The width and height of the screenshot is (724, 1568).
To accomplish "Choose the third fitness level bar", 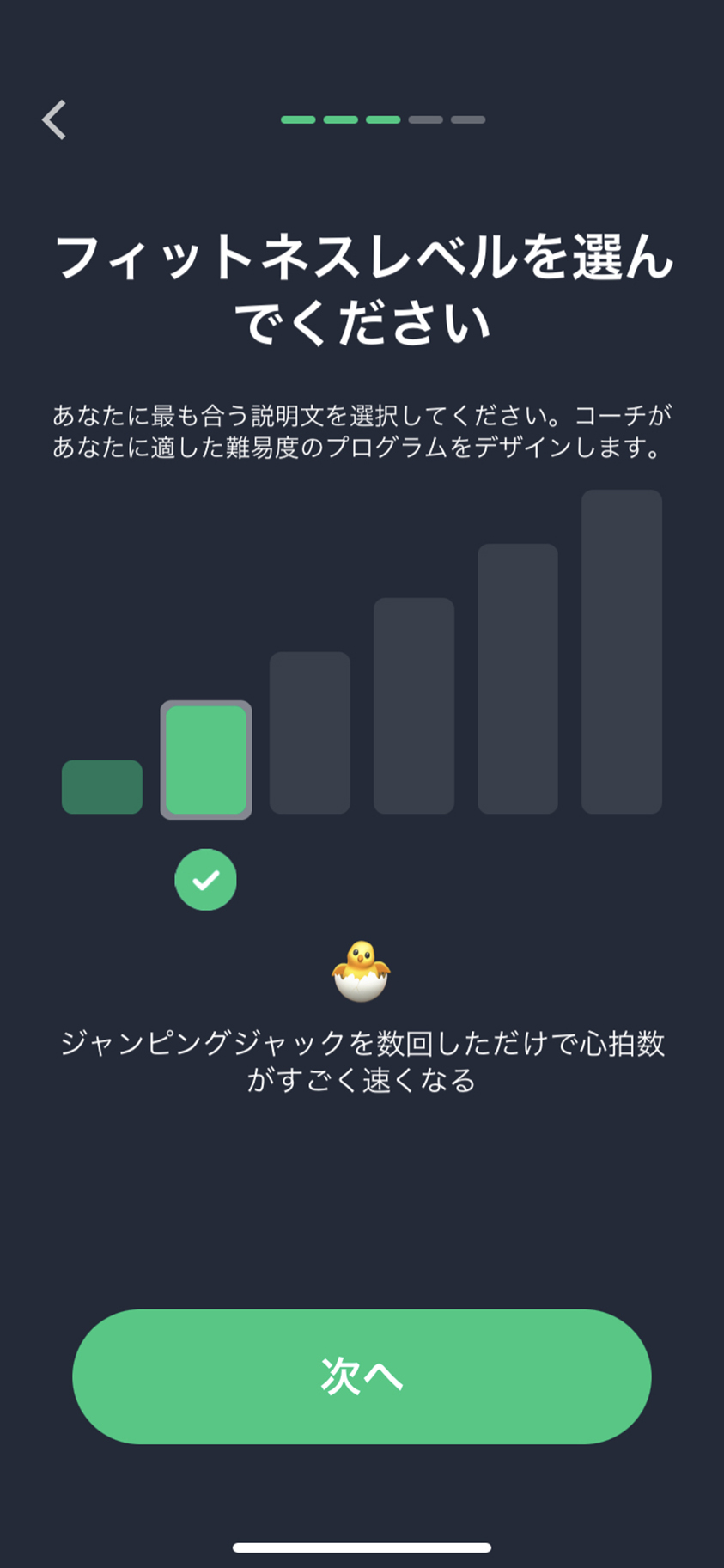I will pyautogui.click(x=310, y=733).
